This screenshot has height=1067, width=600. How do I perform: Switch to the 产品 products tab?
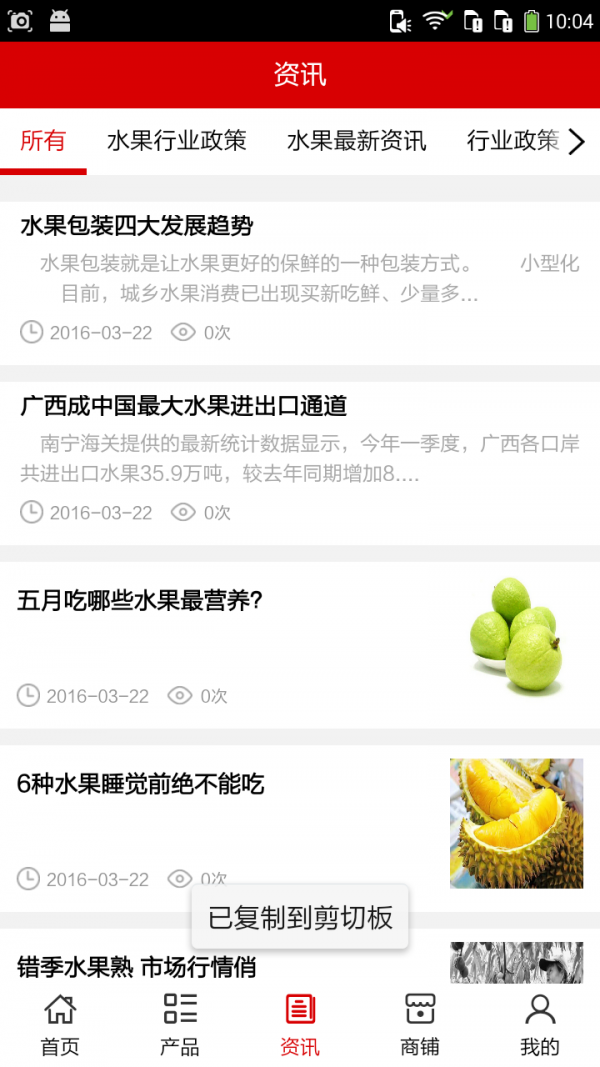point(180,1025)
